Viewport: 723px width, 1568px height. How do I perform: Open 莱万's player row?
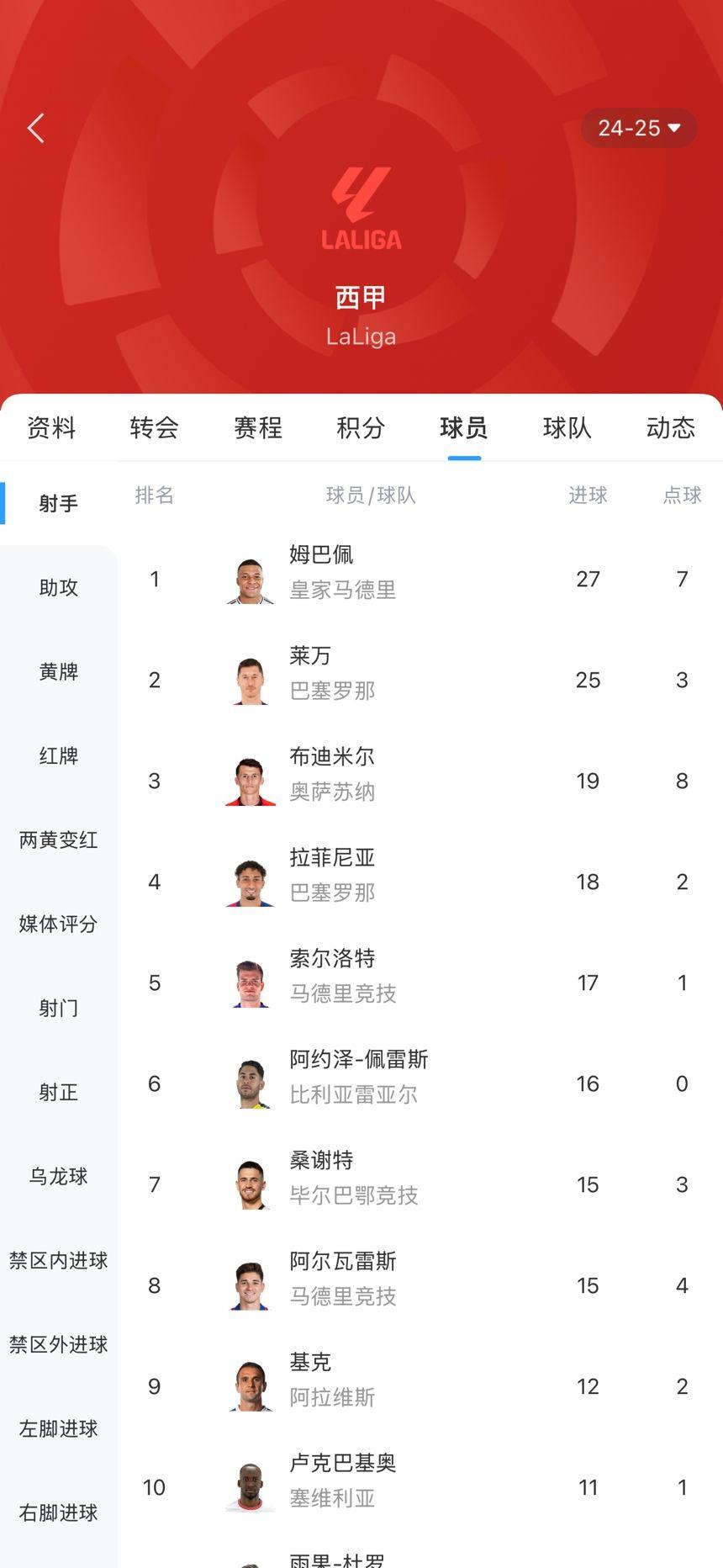[420, 680]
